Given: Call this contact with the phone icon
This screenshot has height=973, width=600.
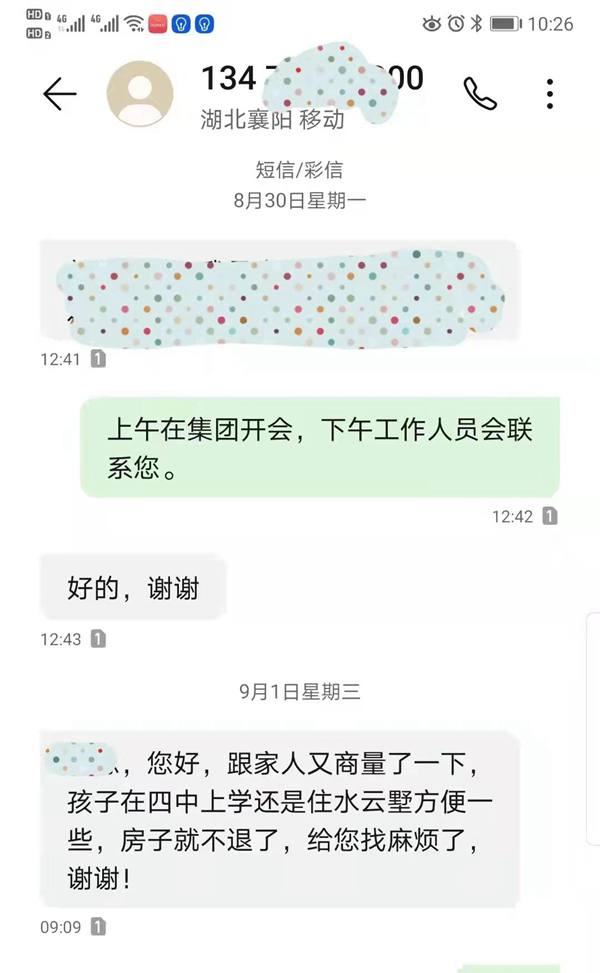Looking at the screenshot, I should [x=480, y=93].
